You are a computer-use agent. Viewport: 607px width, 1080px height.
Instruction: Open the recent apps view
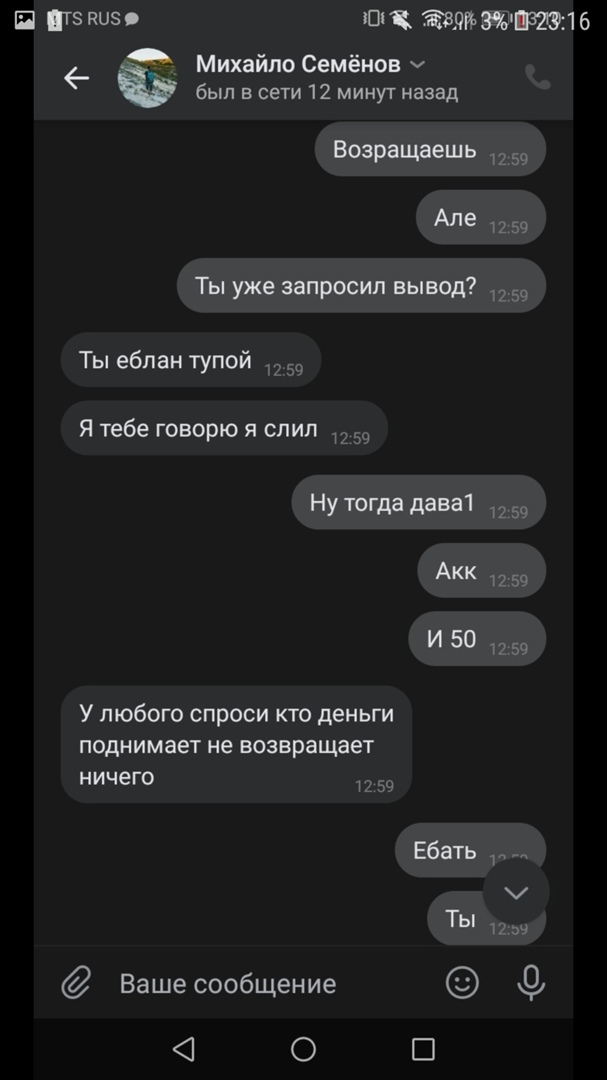(423, 1048)
